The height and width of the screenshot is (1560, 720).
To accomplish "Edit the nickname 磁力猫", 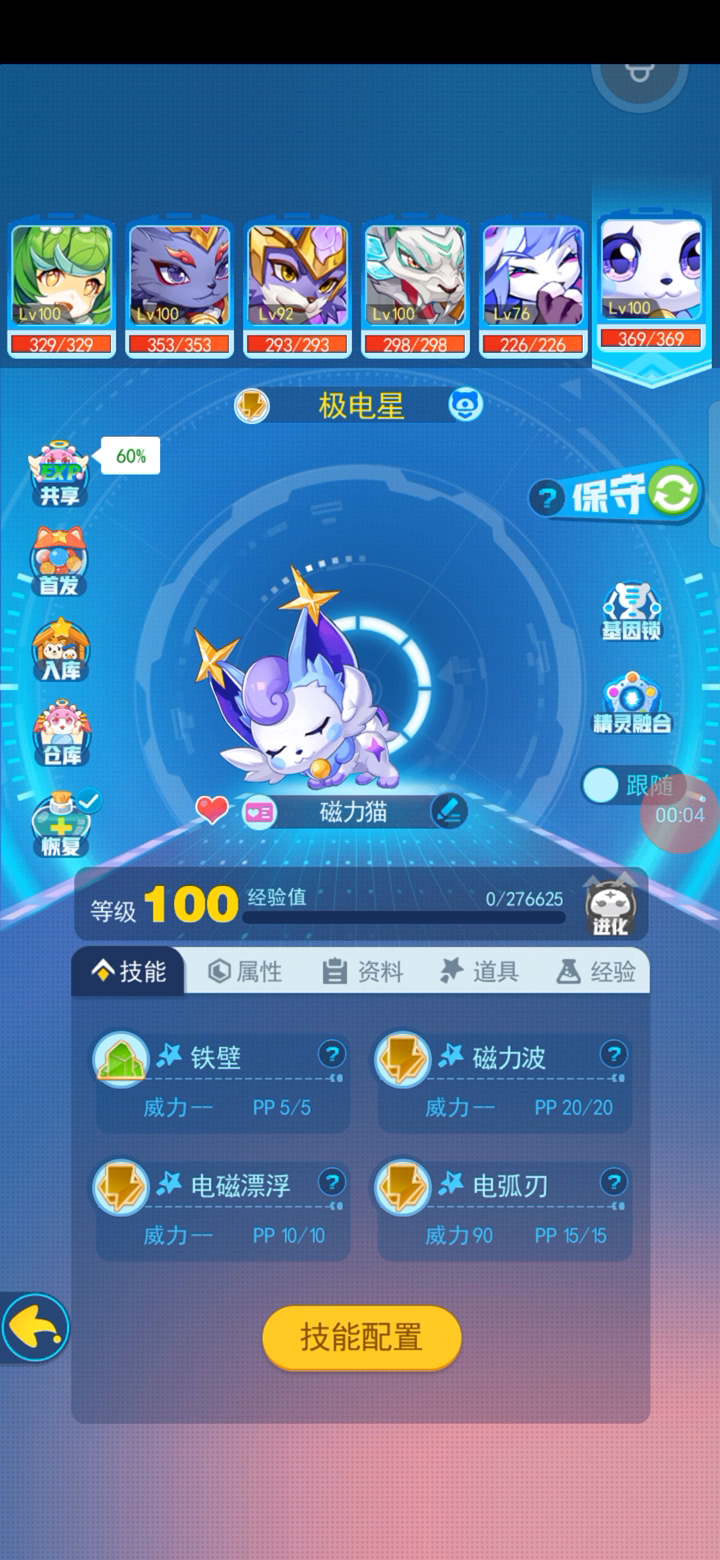I will click(449, 811).
